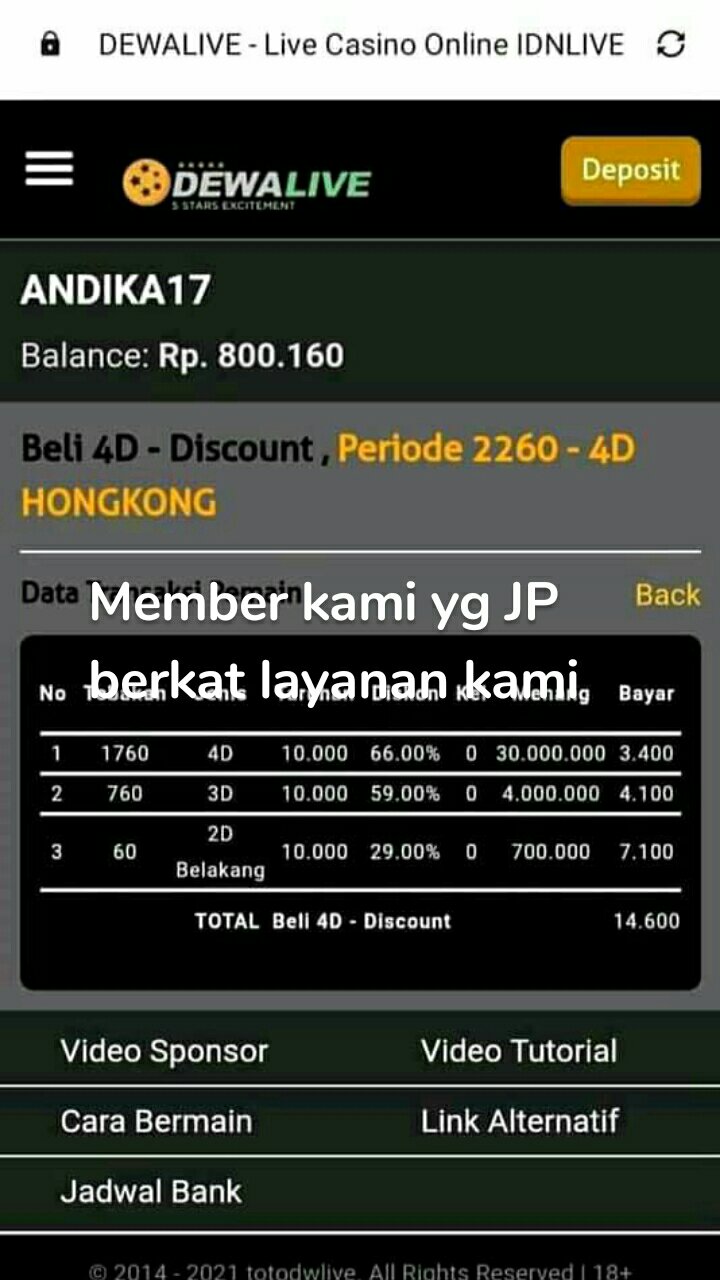Open Cara Bermain

(155, 1121)
